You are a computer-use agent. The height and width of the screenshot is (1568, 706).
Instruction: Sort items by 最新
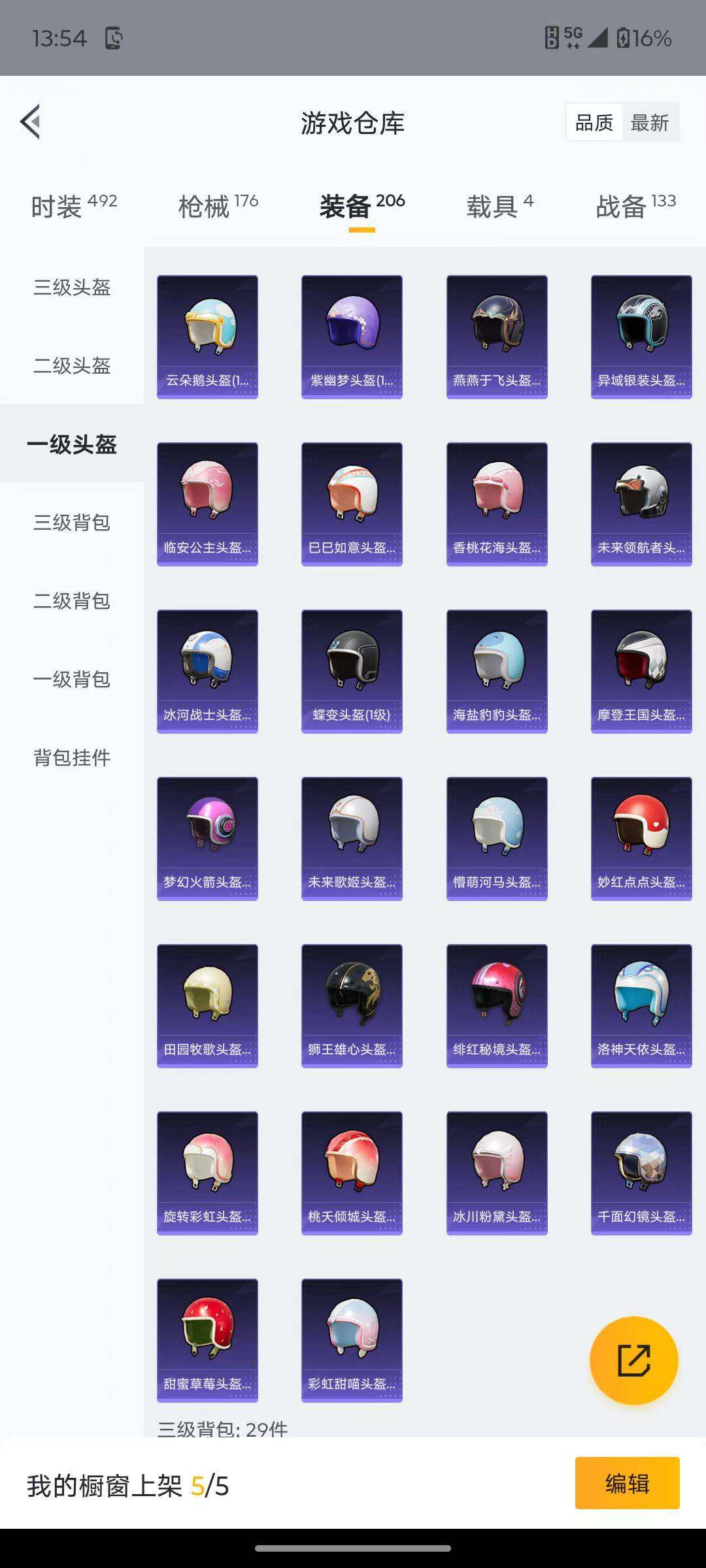coord(650,122)
